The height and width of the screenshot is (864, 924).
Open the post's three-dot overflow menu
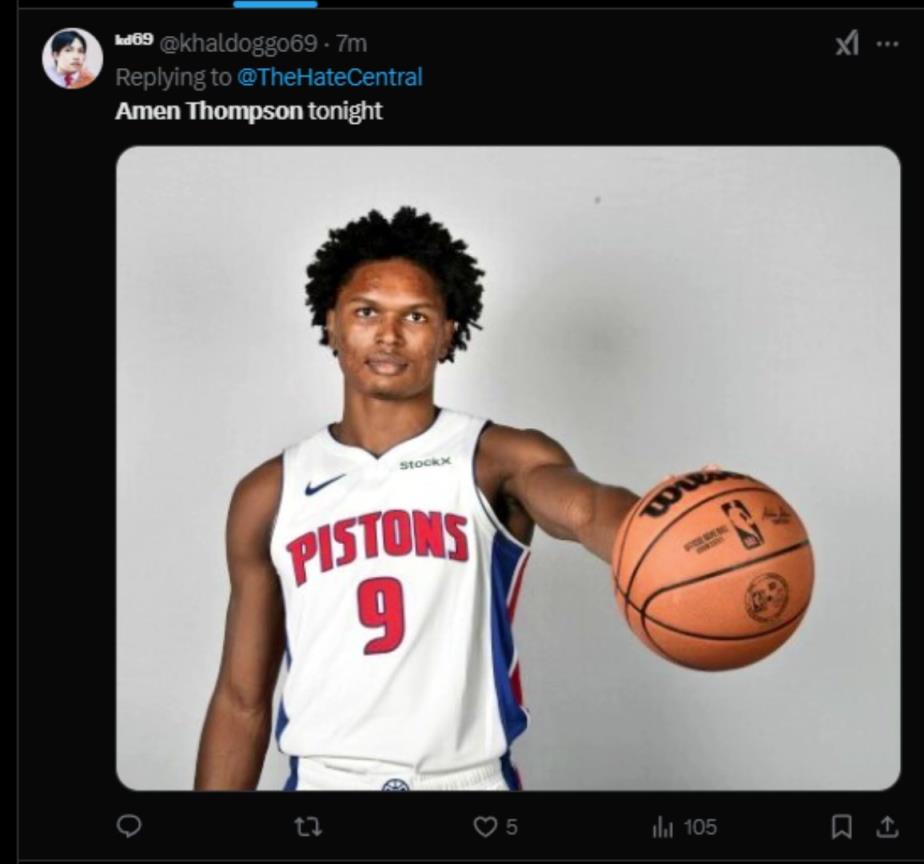tap(887, 44)
